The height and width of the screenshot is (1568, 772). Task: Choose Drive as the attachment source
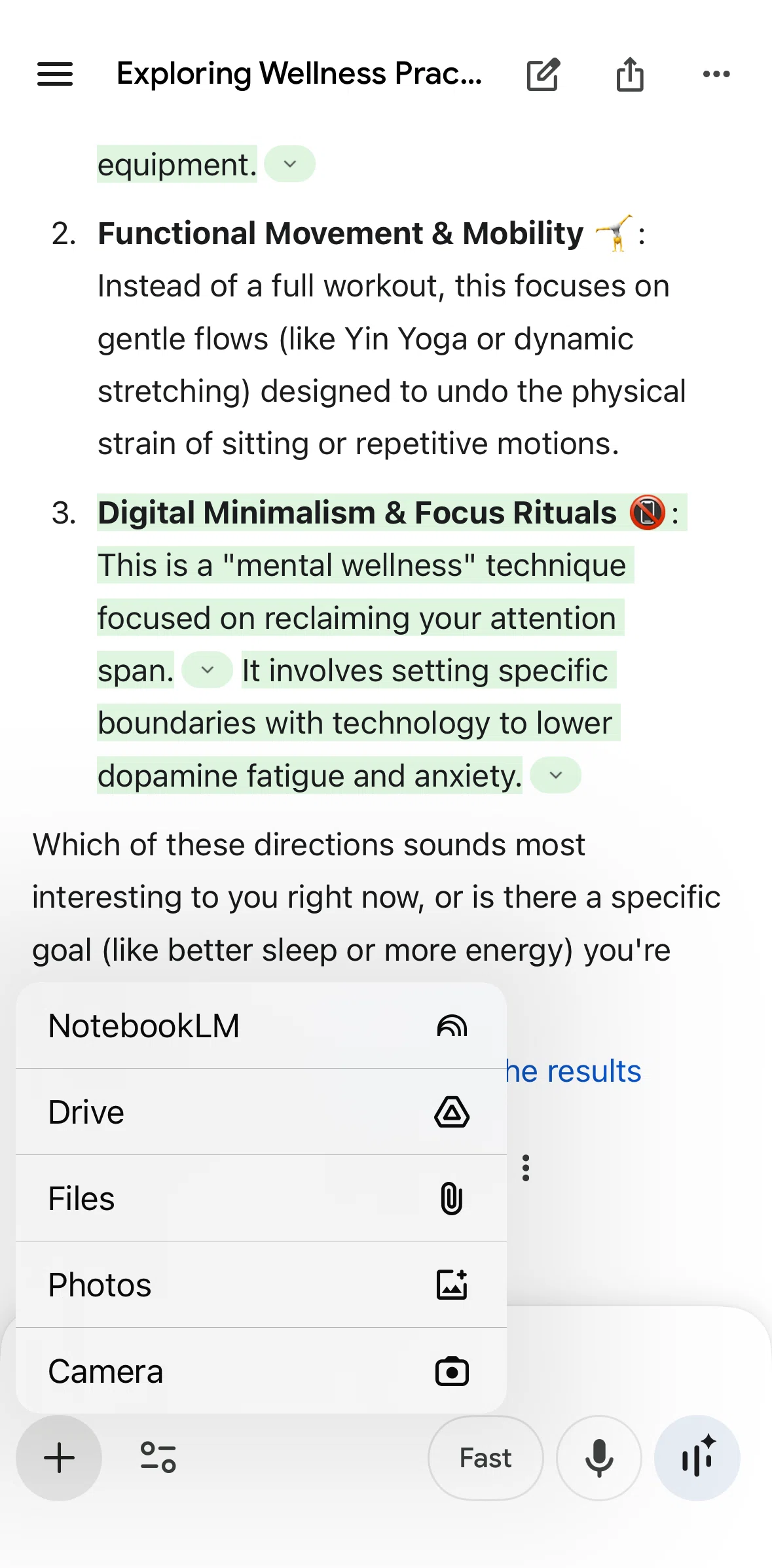point(261,1112)
